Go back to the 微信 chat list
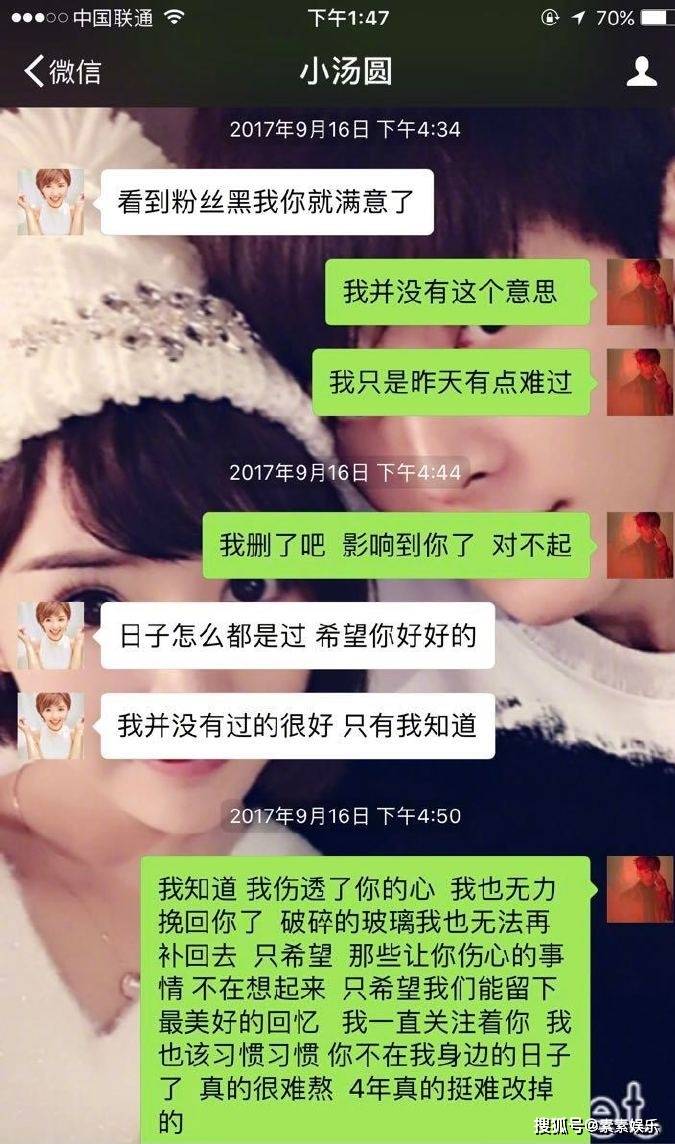The image size is (675, 1144). (62, 71)
